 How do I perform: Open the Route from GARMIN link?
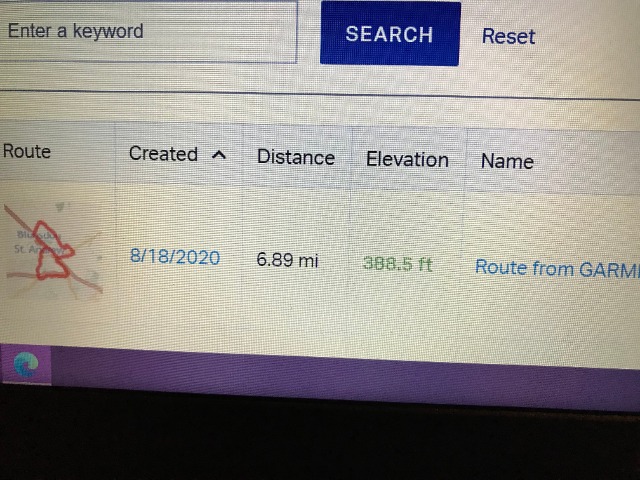[556, 268]
